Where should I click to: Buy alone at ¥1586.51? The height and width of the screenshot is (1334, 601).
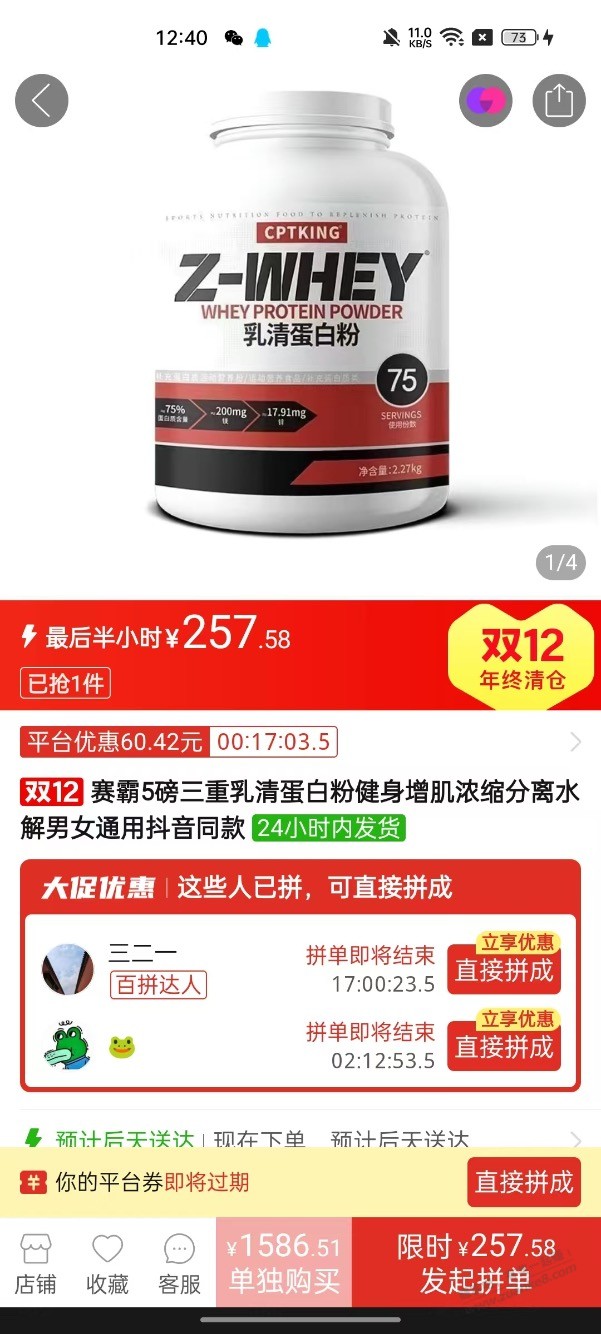click(284, 1263)
